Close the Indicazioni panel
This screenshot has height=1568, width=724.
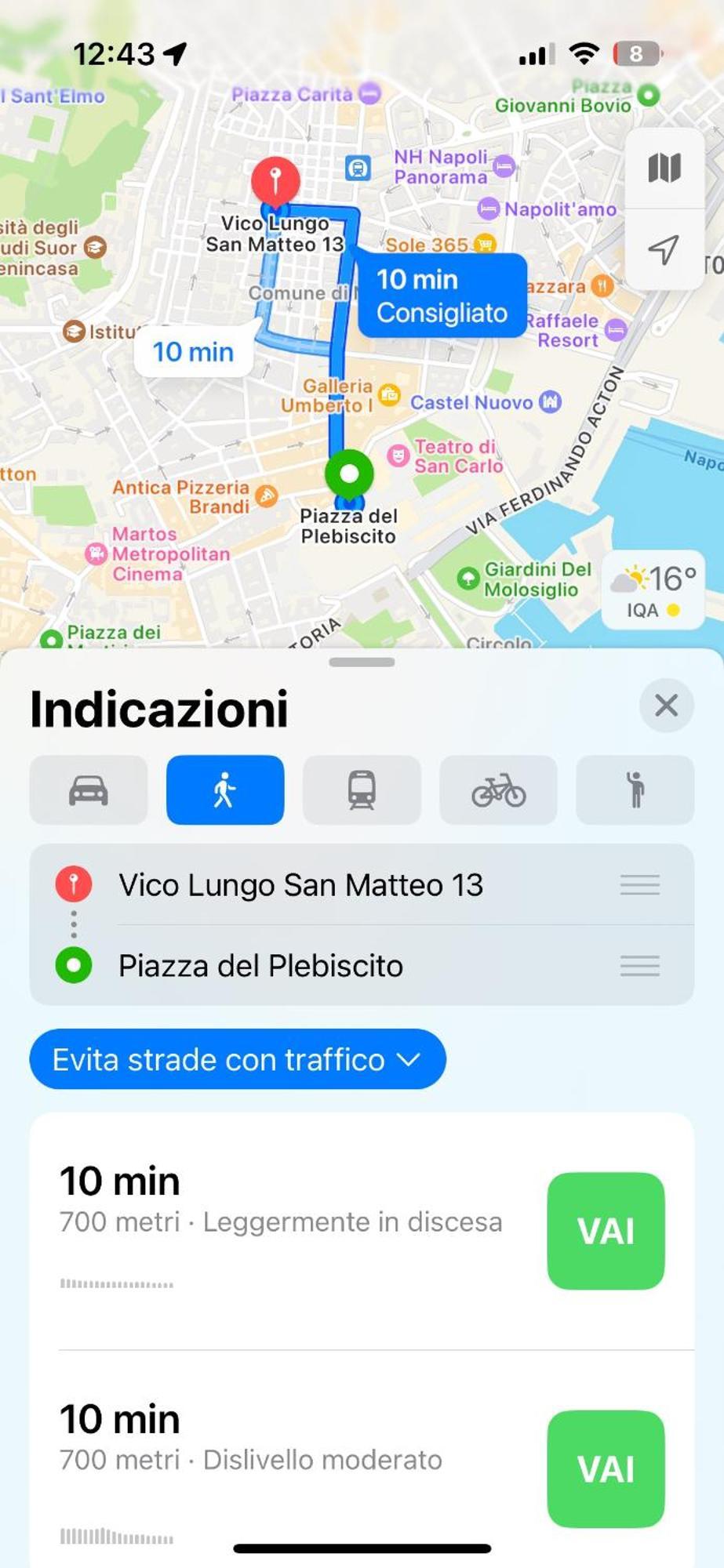(666, 705)
